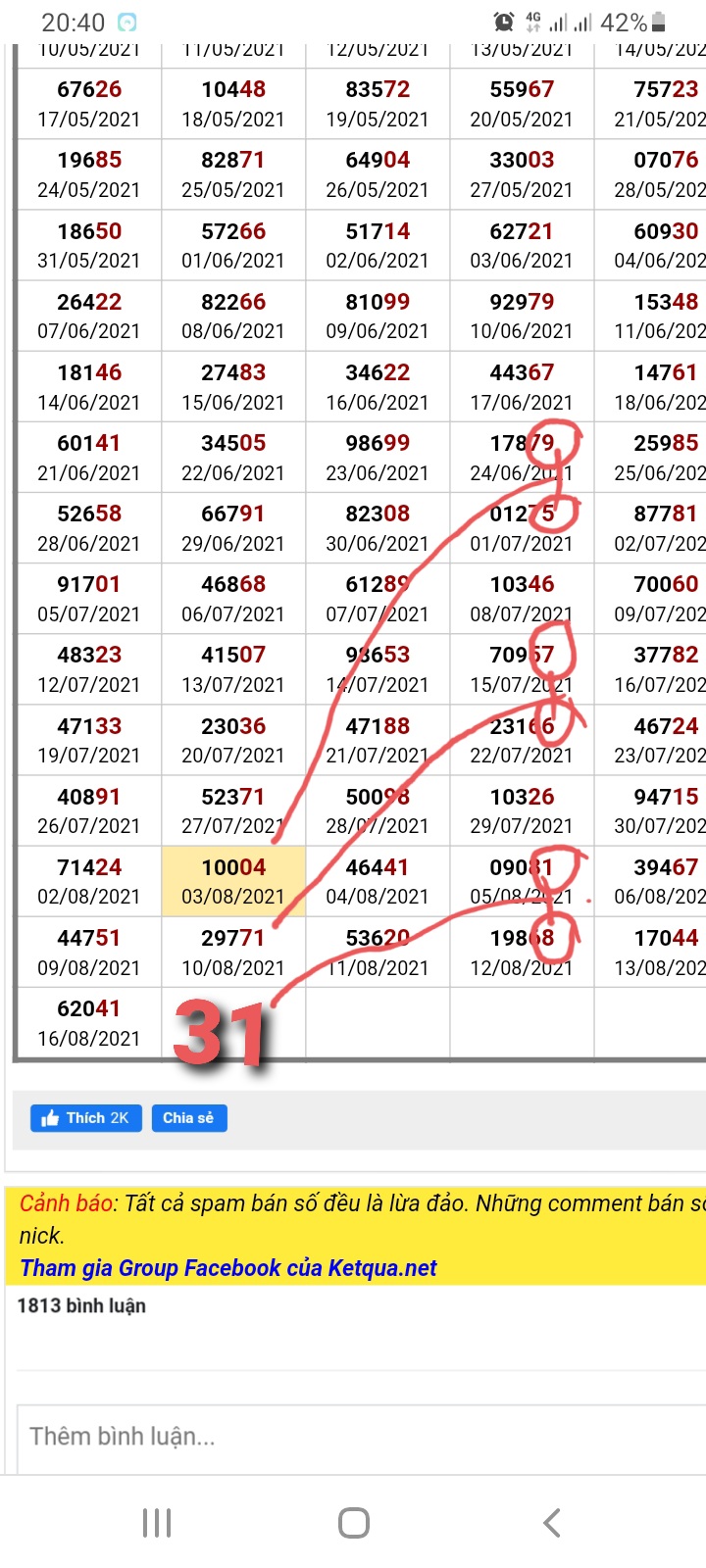Go back using the system back button
The height and width of the screenshot is (1568, 706).
tap(552, 1523)
